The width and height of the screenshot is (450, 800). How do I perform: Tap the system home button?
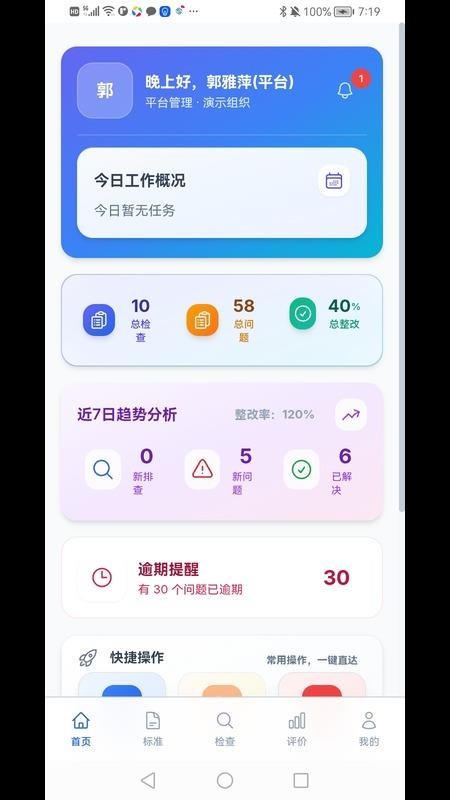[224, 780]
